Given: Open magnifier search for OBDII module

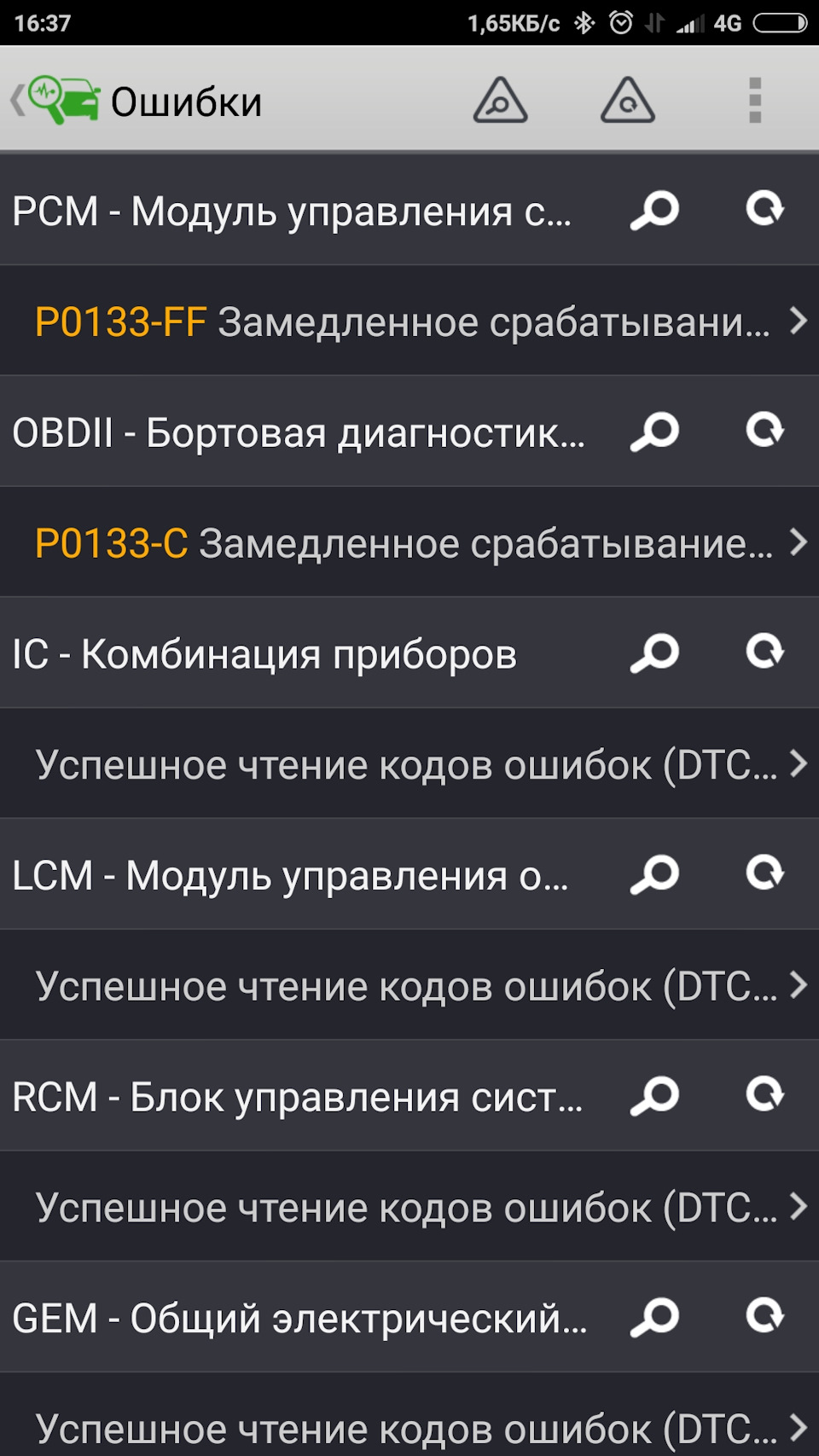Looking at the screenshot, I should tap(654, 433).
